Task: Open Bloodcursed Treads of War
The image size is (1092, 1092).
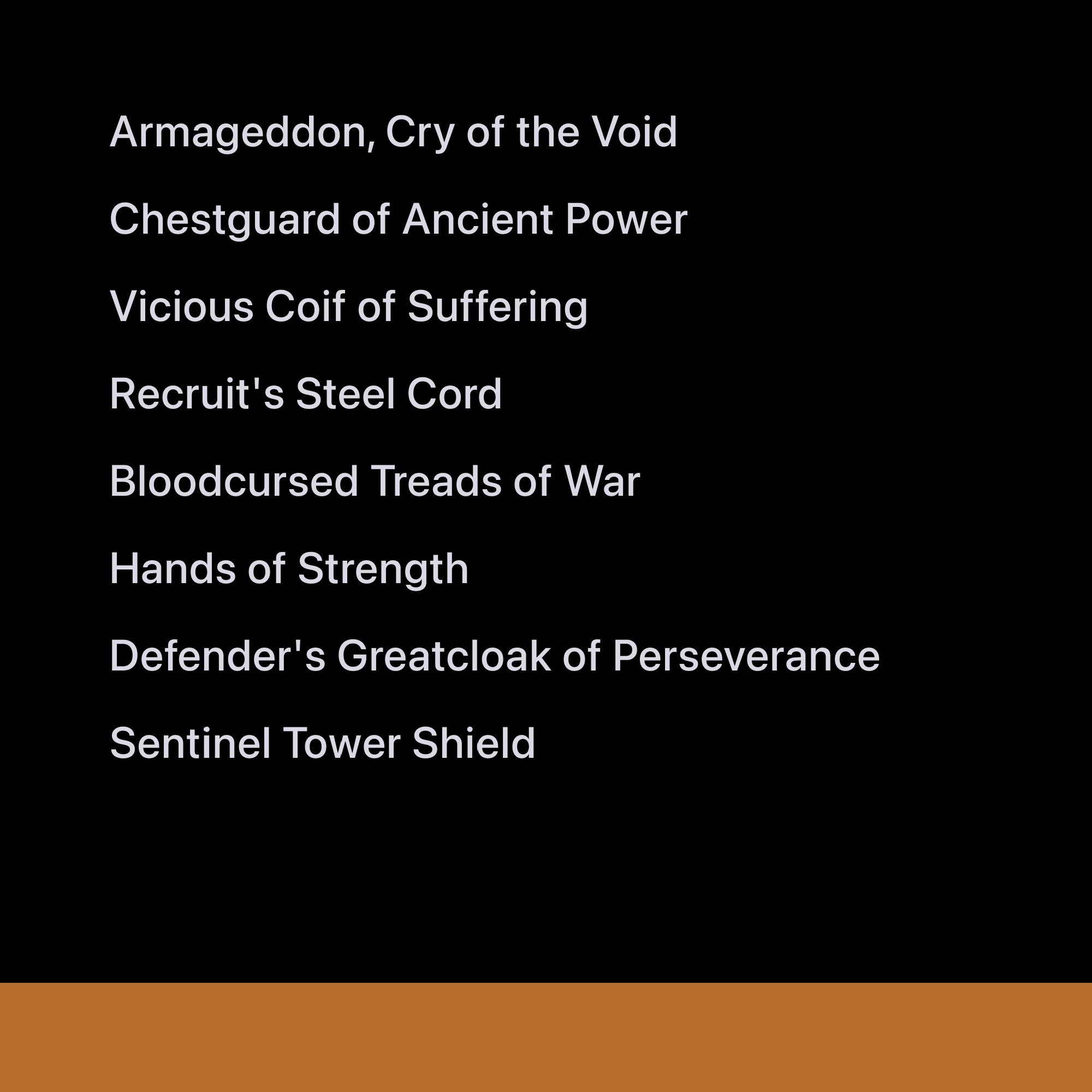Action: tap(374, 481)
